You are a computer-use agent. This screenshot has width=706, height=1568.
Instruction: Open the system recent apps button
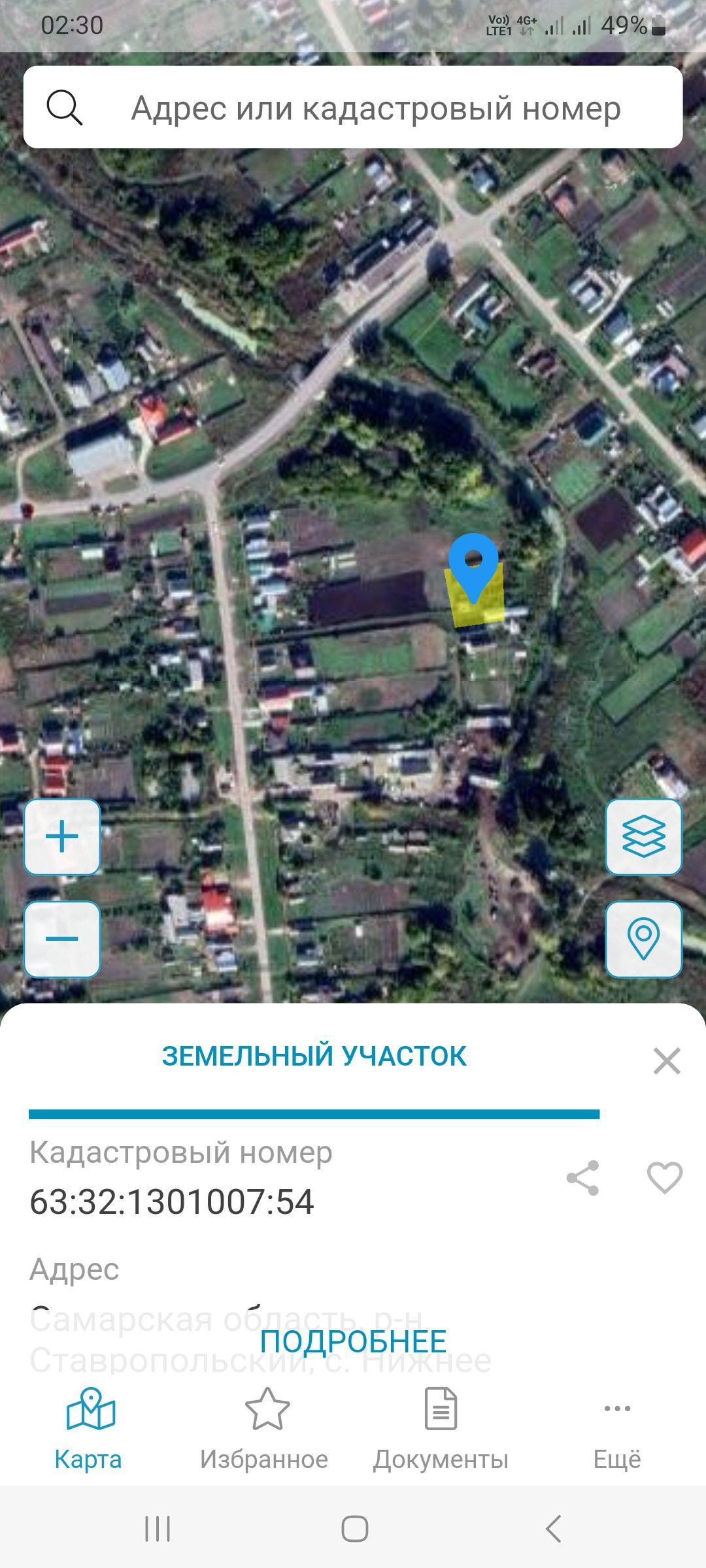pos(158,1529)
